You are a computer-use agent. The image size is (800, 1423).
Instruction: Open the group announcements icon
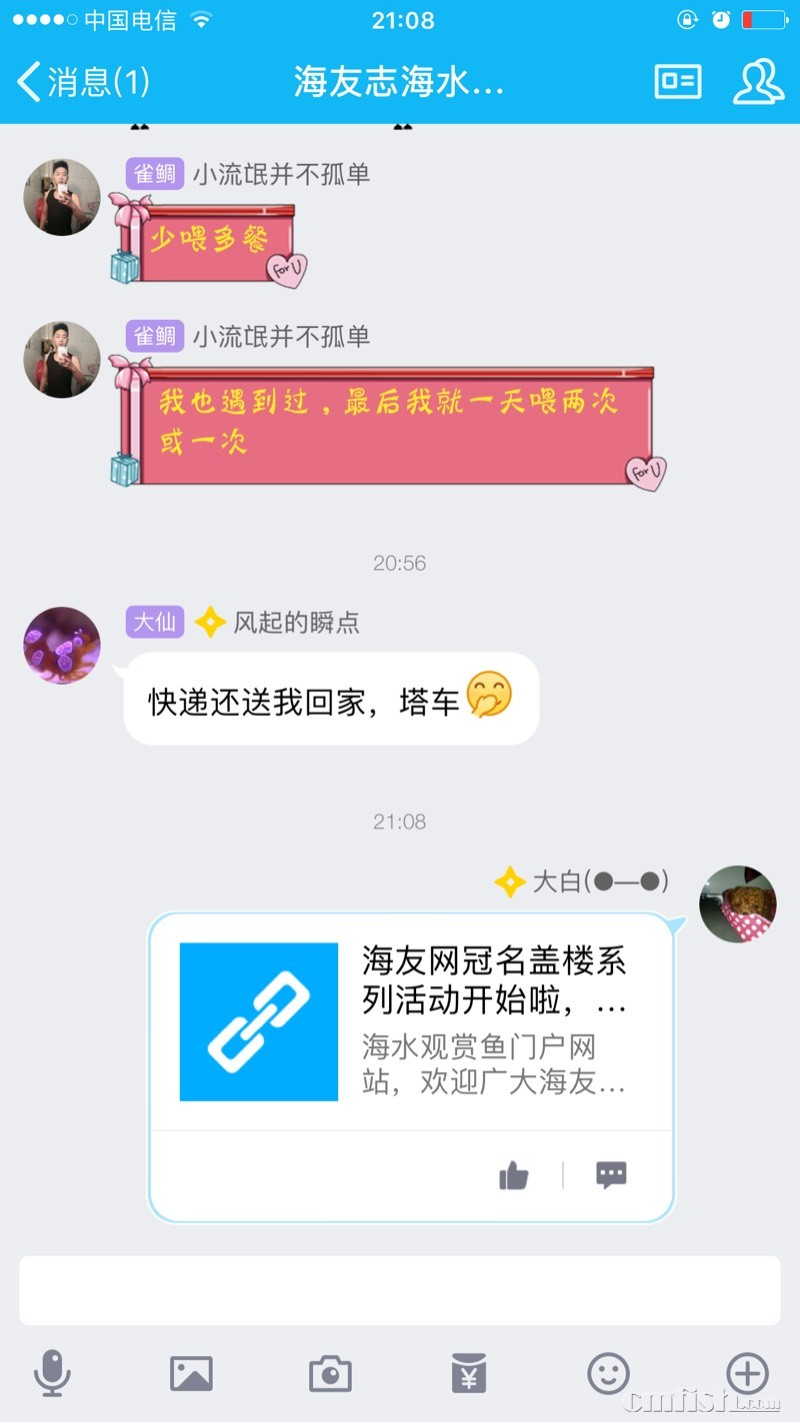tap(678, 82)
